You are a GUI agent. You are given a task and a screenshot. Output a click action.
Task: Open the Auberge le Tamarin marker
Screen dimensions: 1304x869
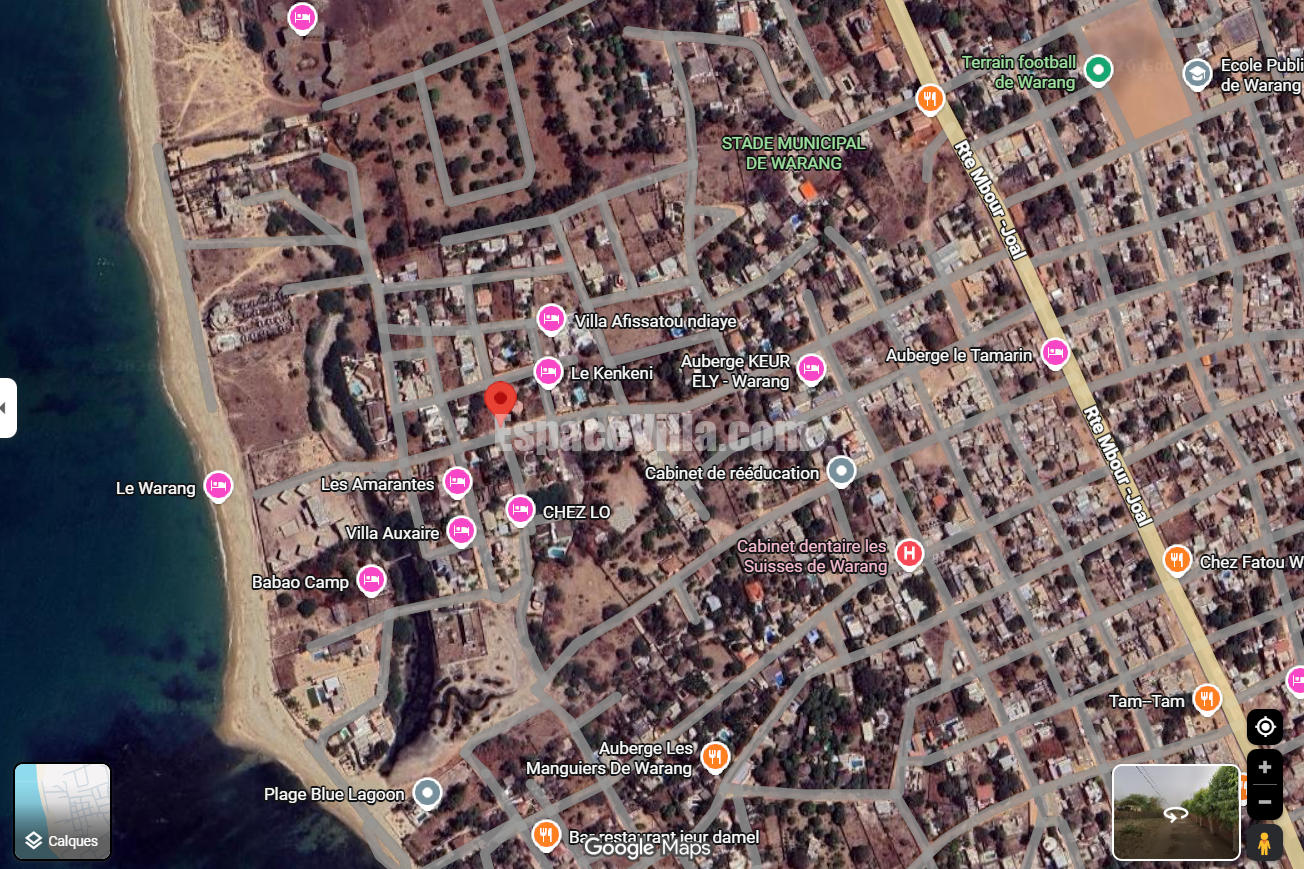click(x=1055, y=353)
